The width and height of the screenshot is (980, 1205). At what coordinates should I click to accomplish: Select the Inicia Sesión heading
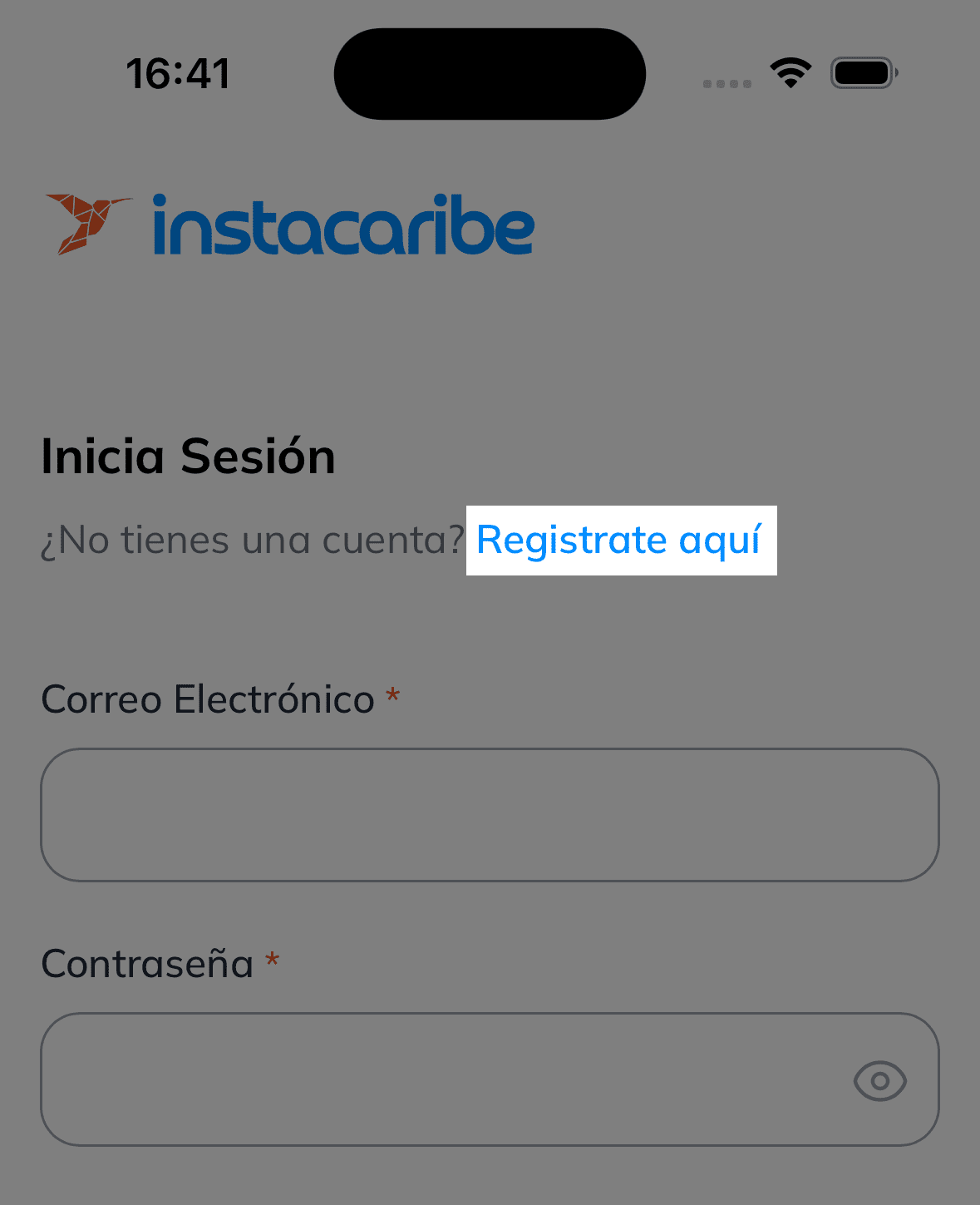(188, 456)
